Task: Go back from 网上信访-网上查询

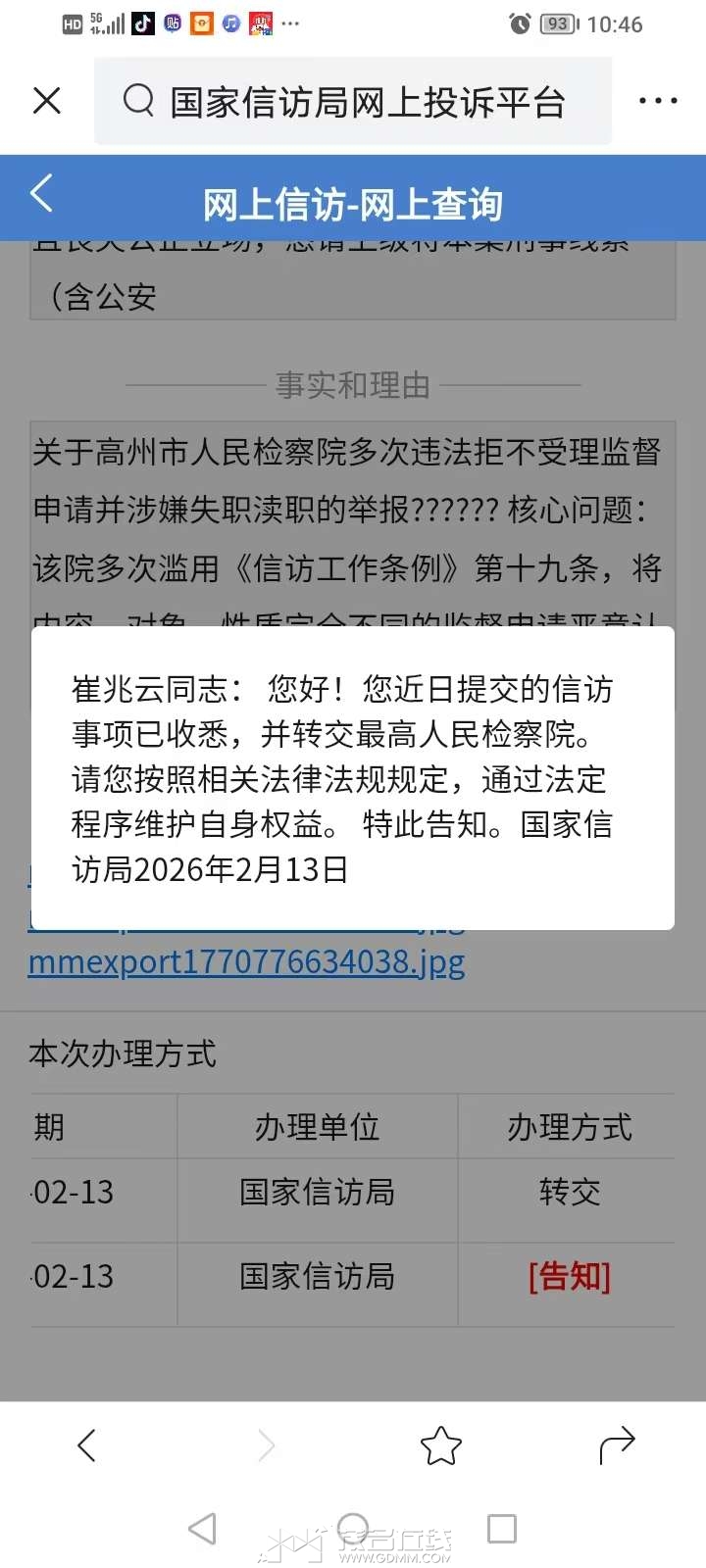Action: pyautogui.click(x=41, y=194)
